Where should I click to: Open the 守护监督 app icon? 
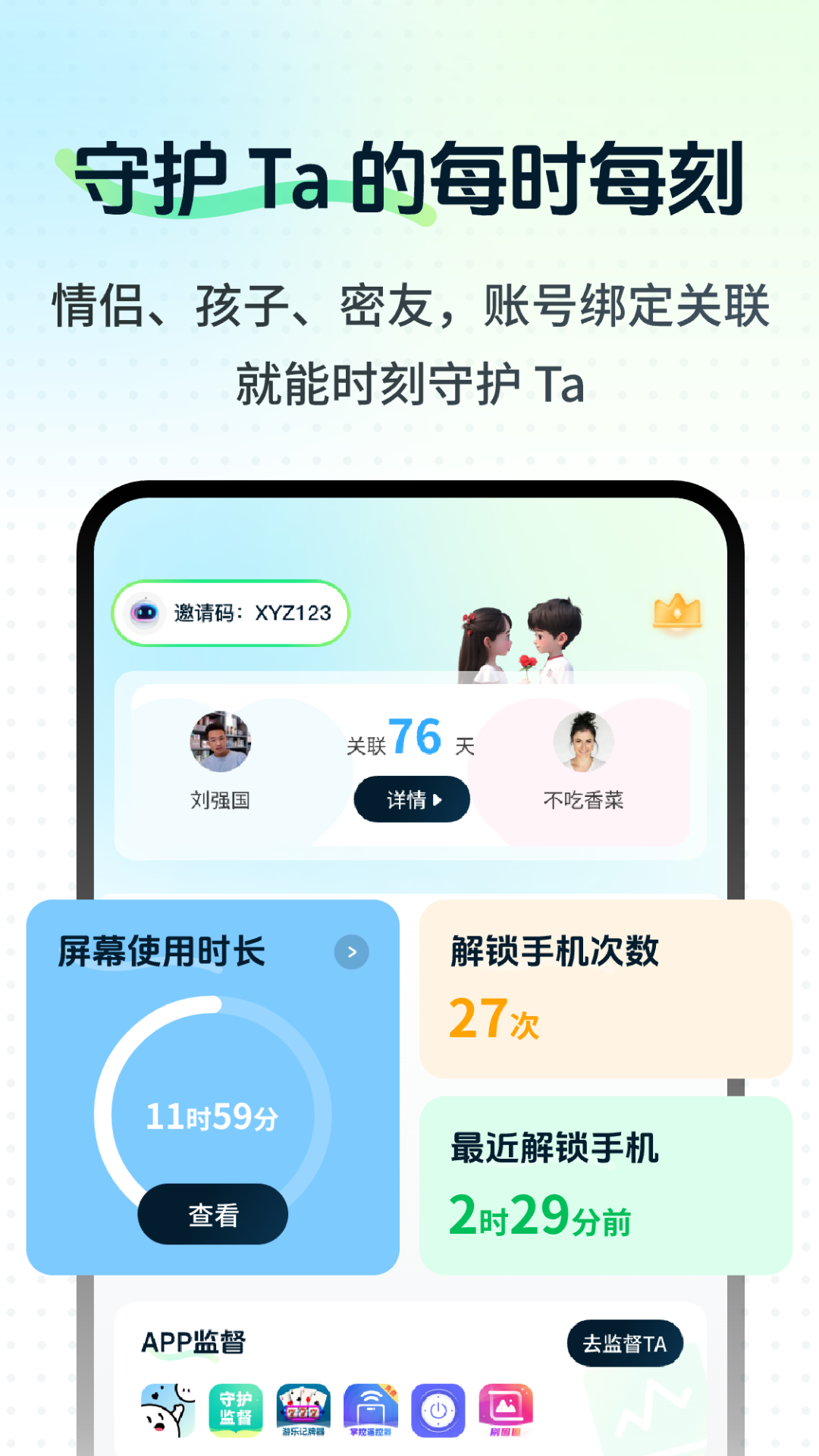234,1410
